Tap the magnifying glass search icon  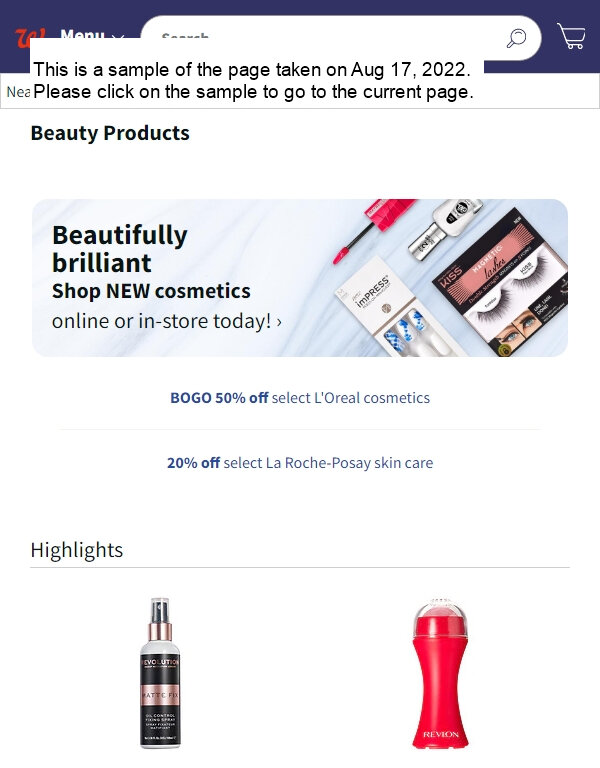coord(516,38)
